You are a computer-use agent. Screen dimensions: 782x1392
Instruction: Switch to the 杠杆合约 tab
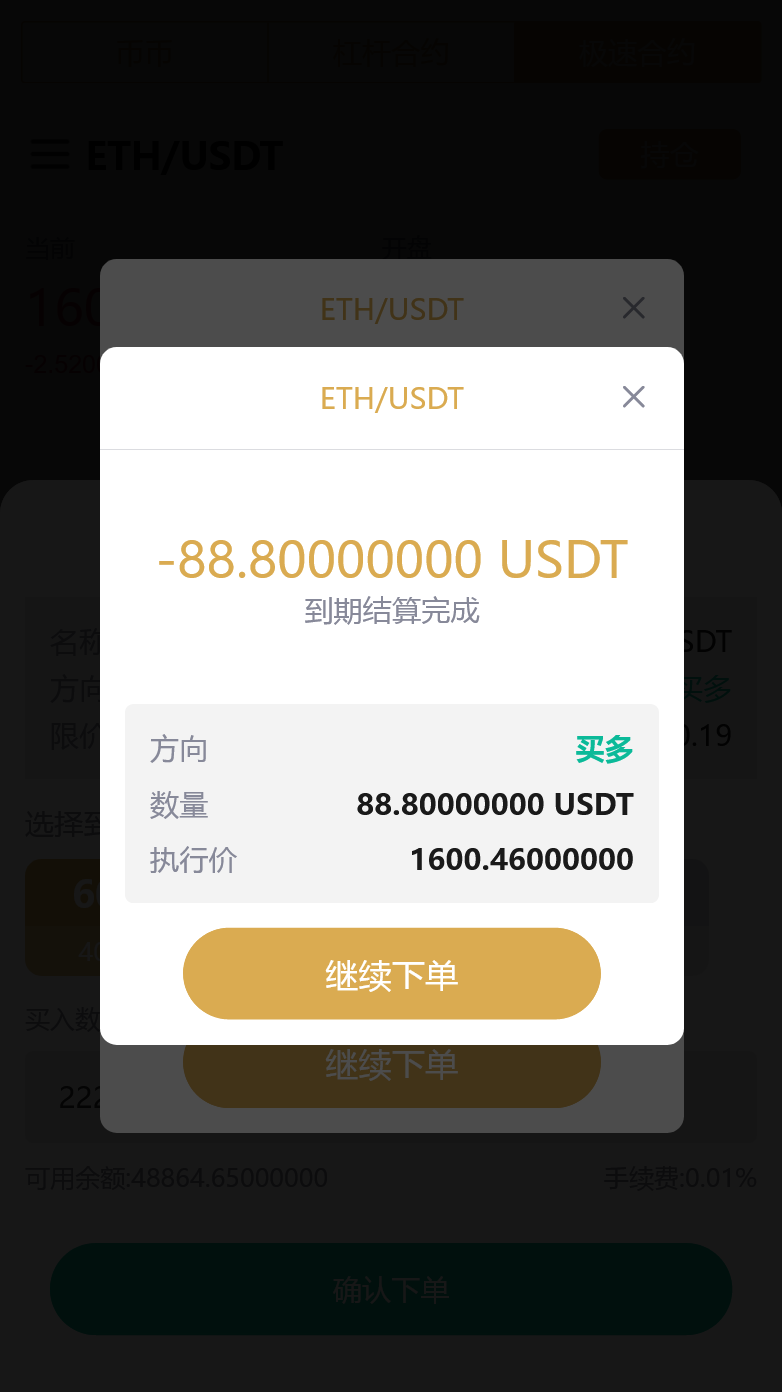(390, 52)
